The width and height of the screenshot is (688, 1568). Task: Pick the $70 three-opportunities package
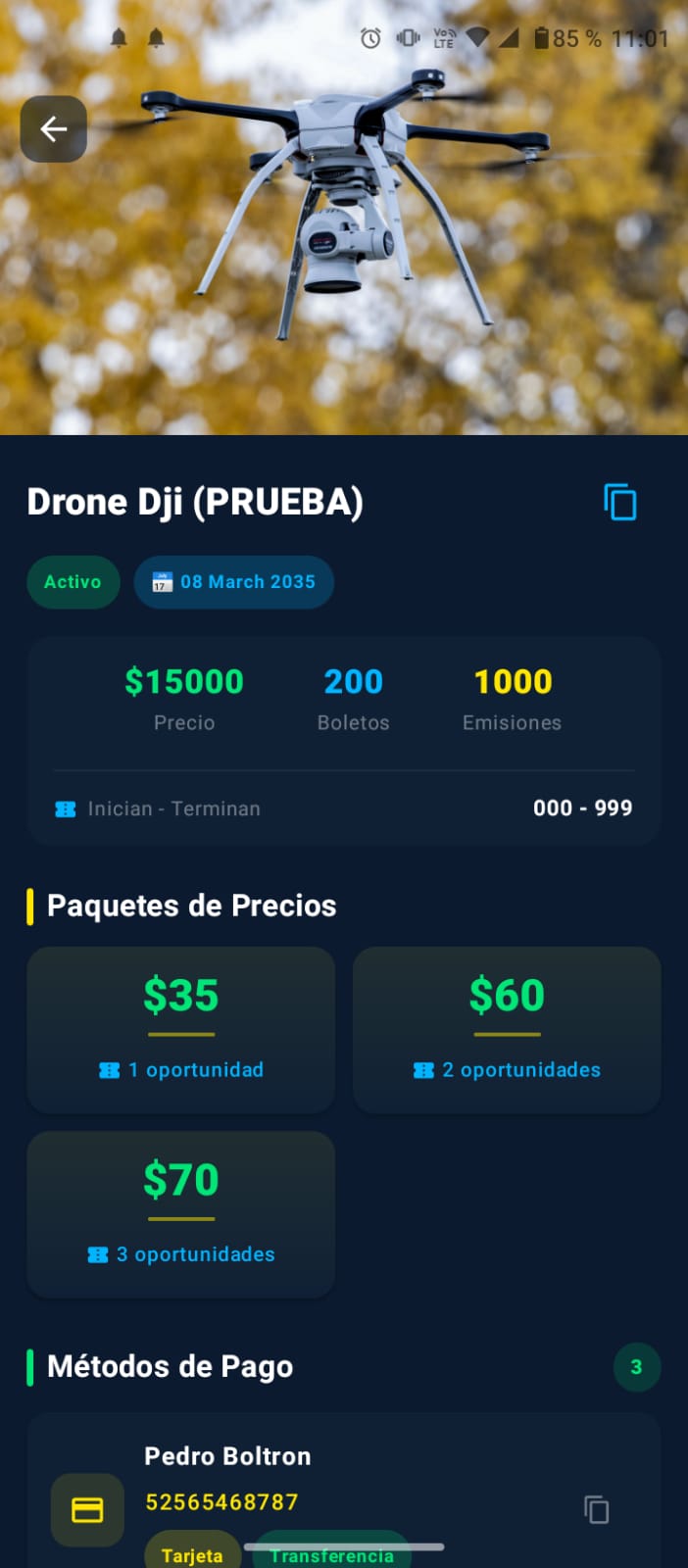pos(181,1213)
